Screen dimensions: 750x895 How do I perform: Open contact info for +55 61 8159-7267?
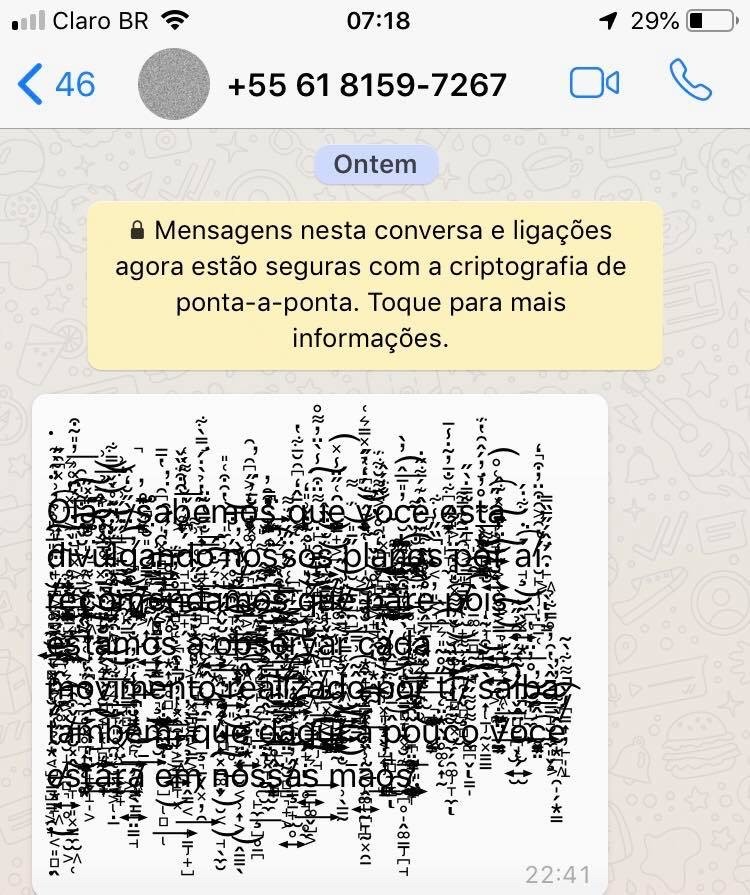(x=367, y=85)
